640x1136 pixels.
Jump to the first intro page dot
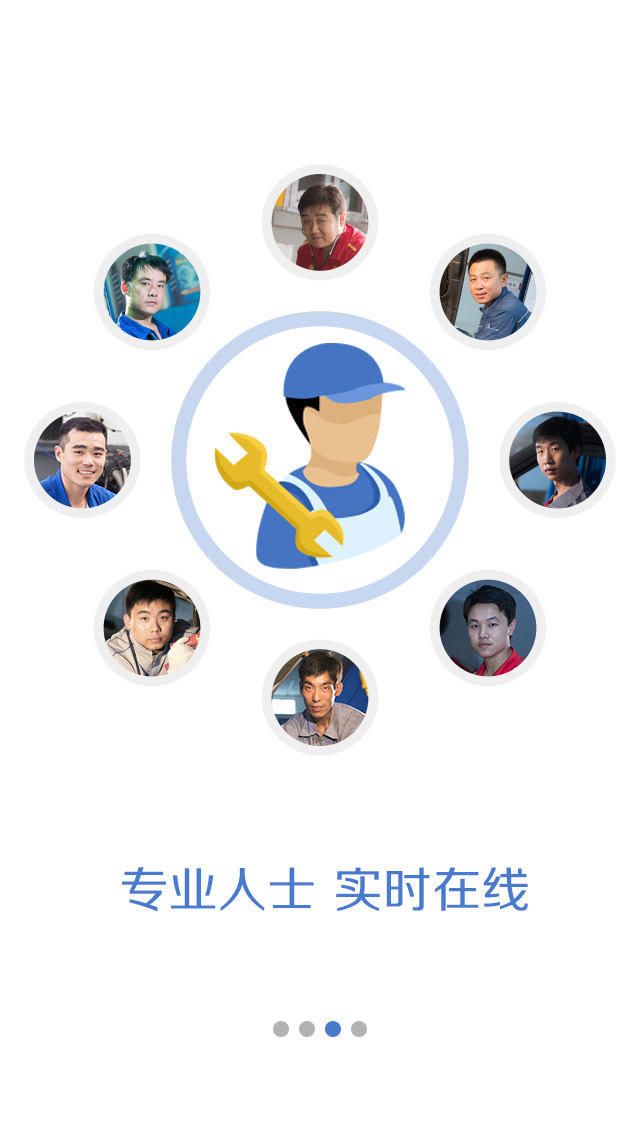tap(281, 1029)
